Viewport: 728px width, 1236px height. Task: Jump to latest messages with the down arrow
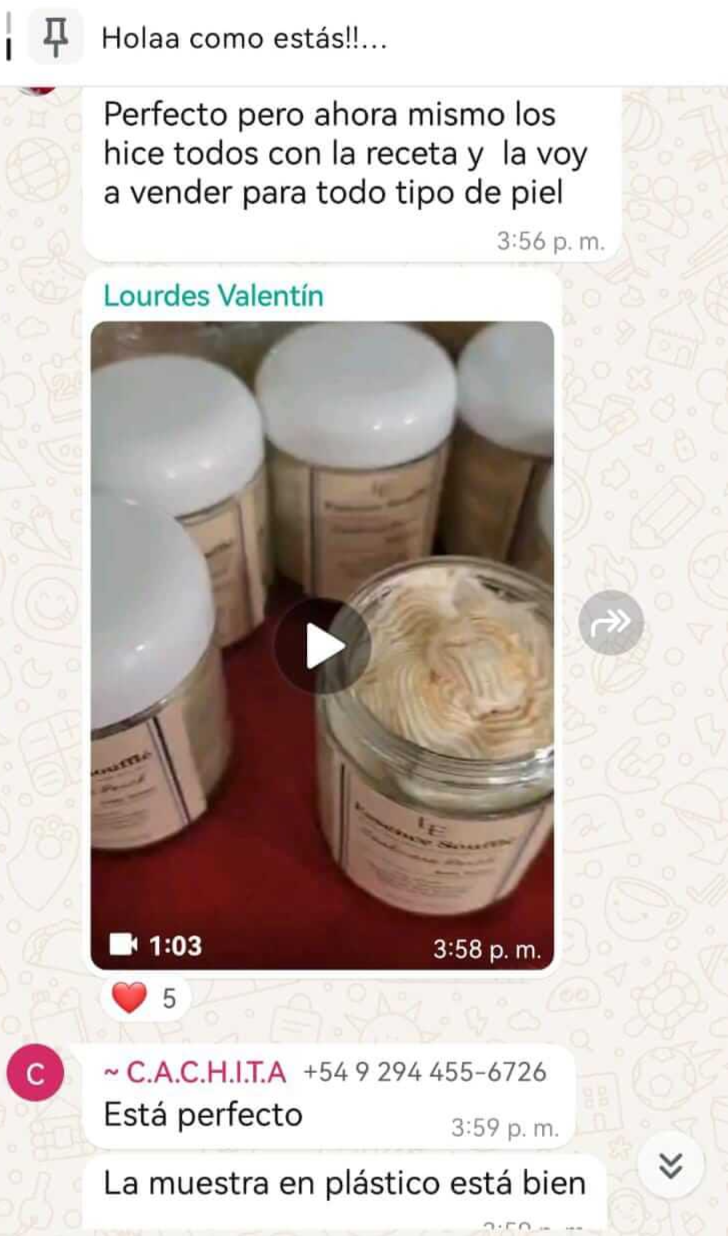click(670, 1165)
